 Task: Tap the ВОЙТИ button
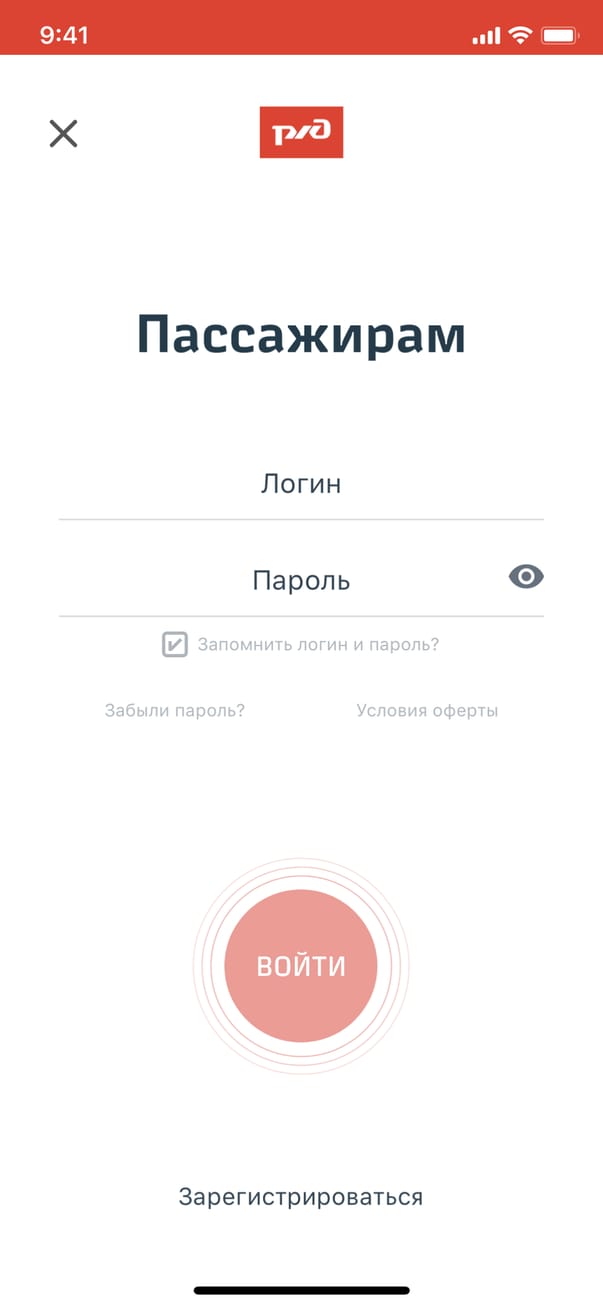tap(301, 966)
